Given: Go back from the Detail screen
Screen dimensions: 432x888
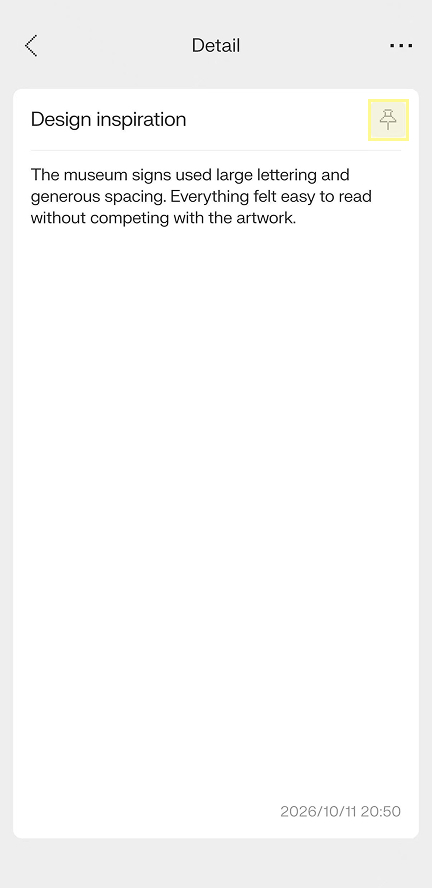Looking at the screenshot, I should pyautogui.click(x=31, y=45).
